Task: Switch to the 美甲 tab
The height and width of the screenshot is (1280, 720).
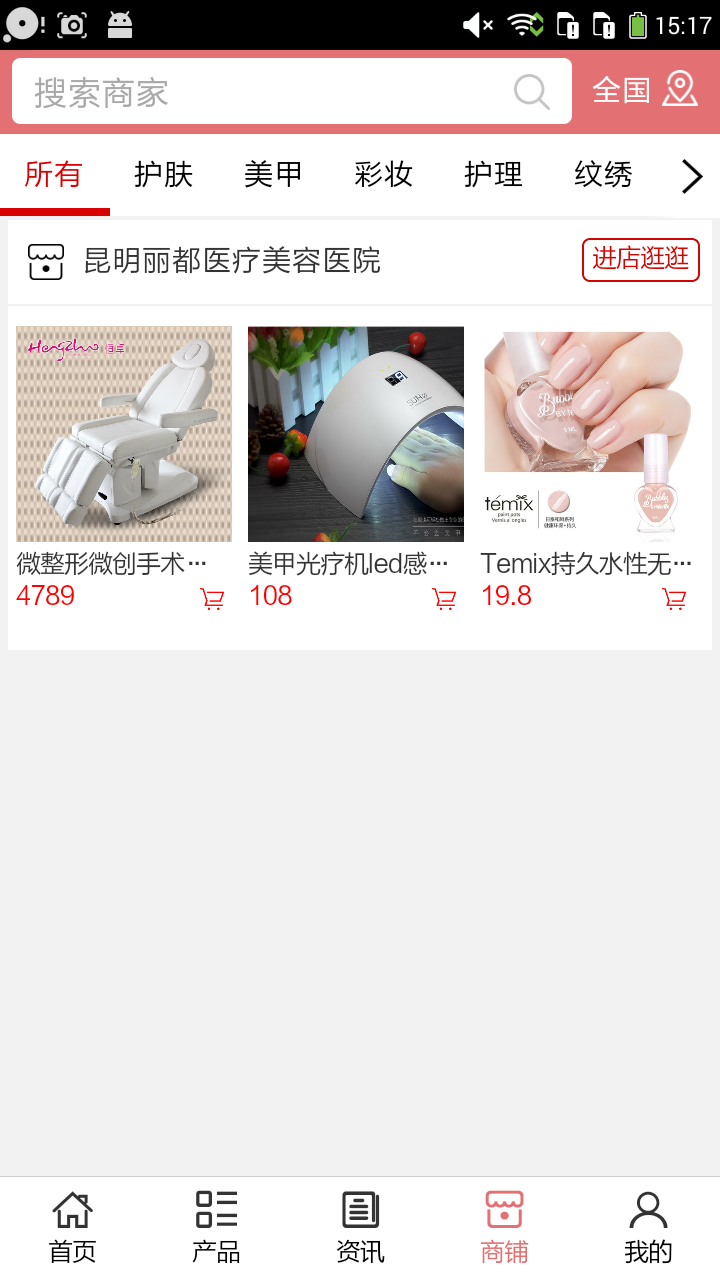Action: 274,175
